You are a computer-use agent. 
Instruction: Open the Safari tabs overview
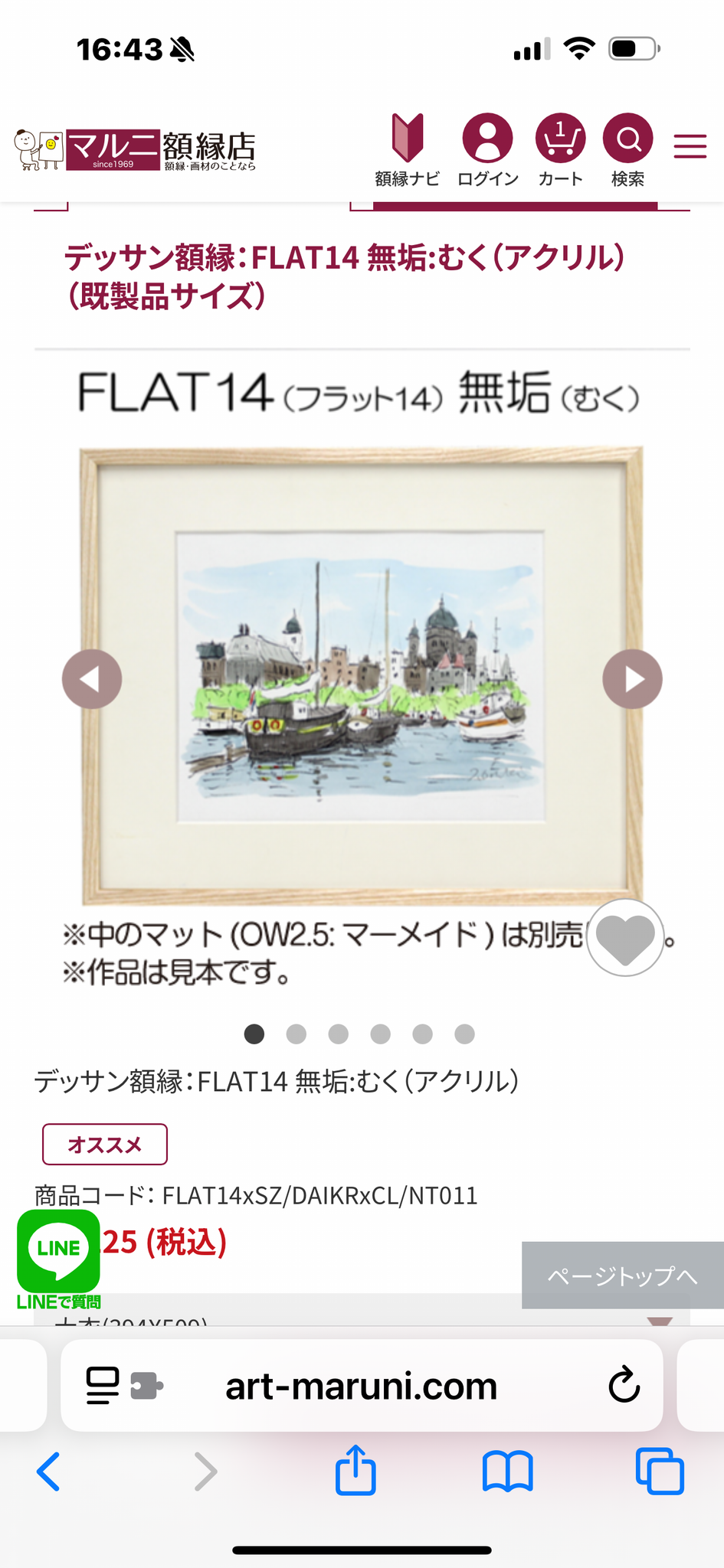(660, 1472)
